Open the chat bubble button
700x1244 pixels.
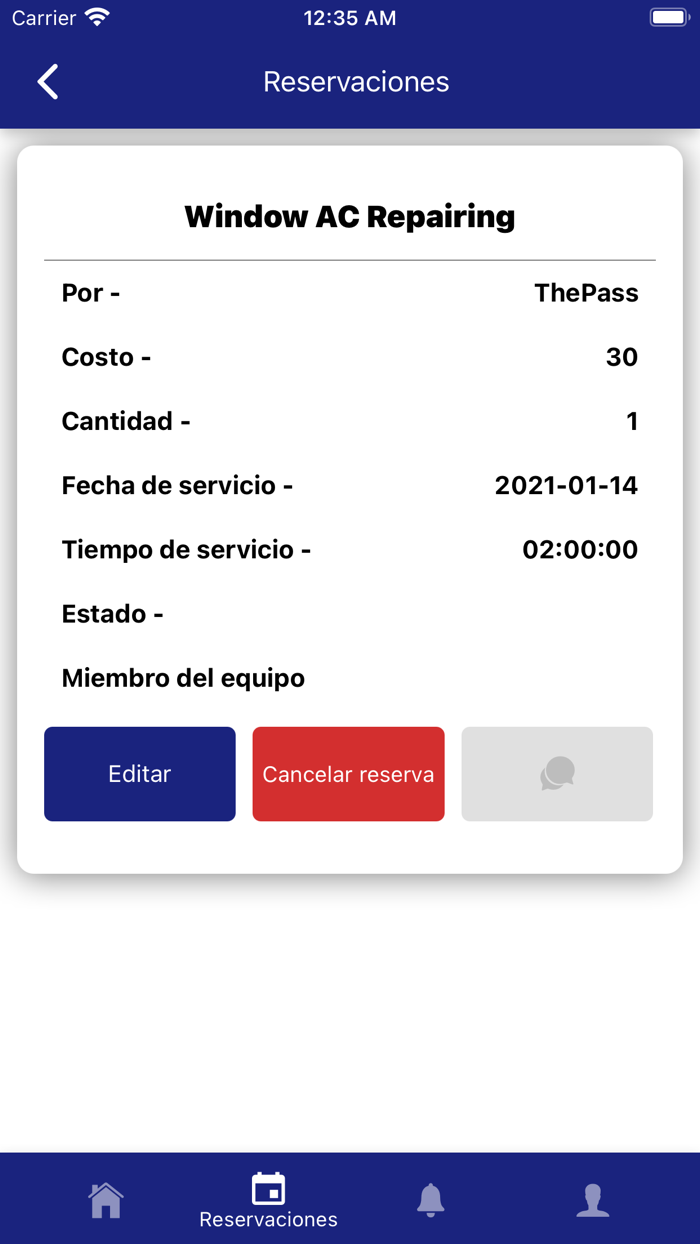pyautogui.click(x=557, y=774)
